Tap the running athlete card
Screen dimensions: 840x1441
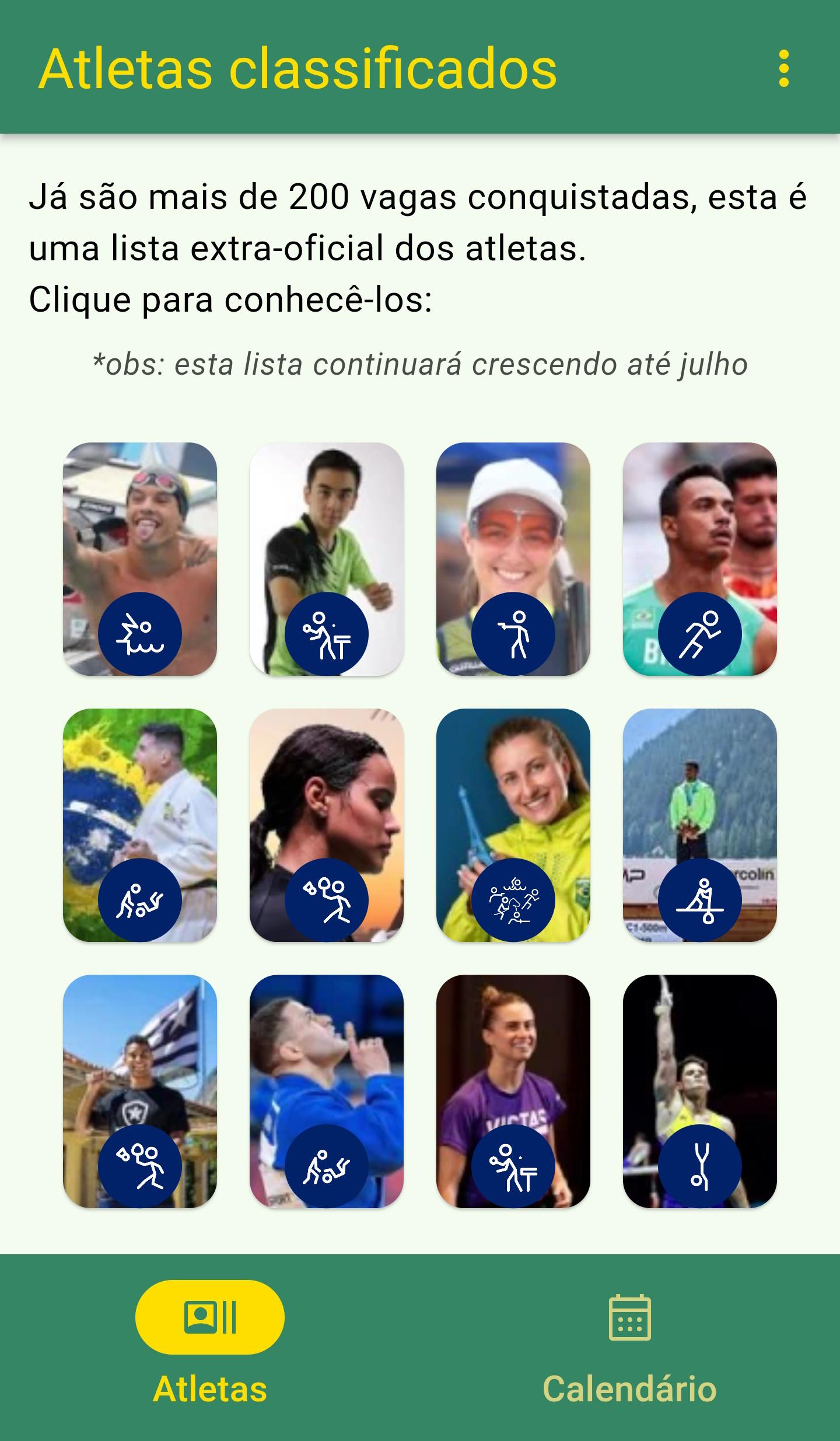point(700,559)
